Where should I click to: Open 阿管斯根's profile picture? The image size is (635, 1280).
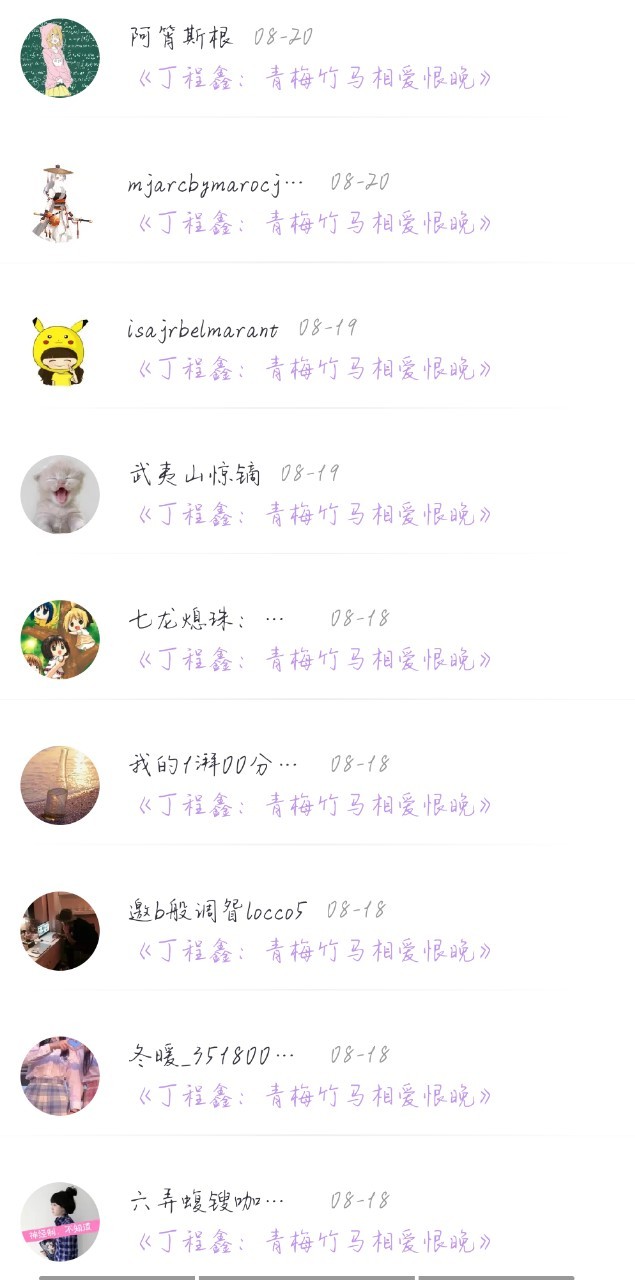point(60,58)
